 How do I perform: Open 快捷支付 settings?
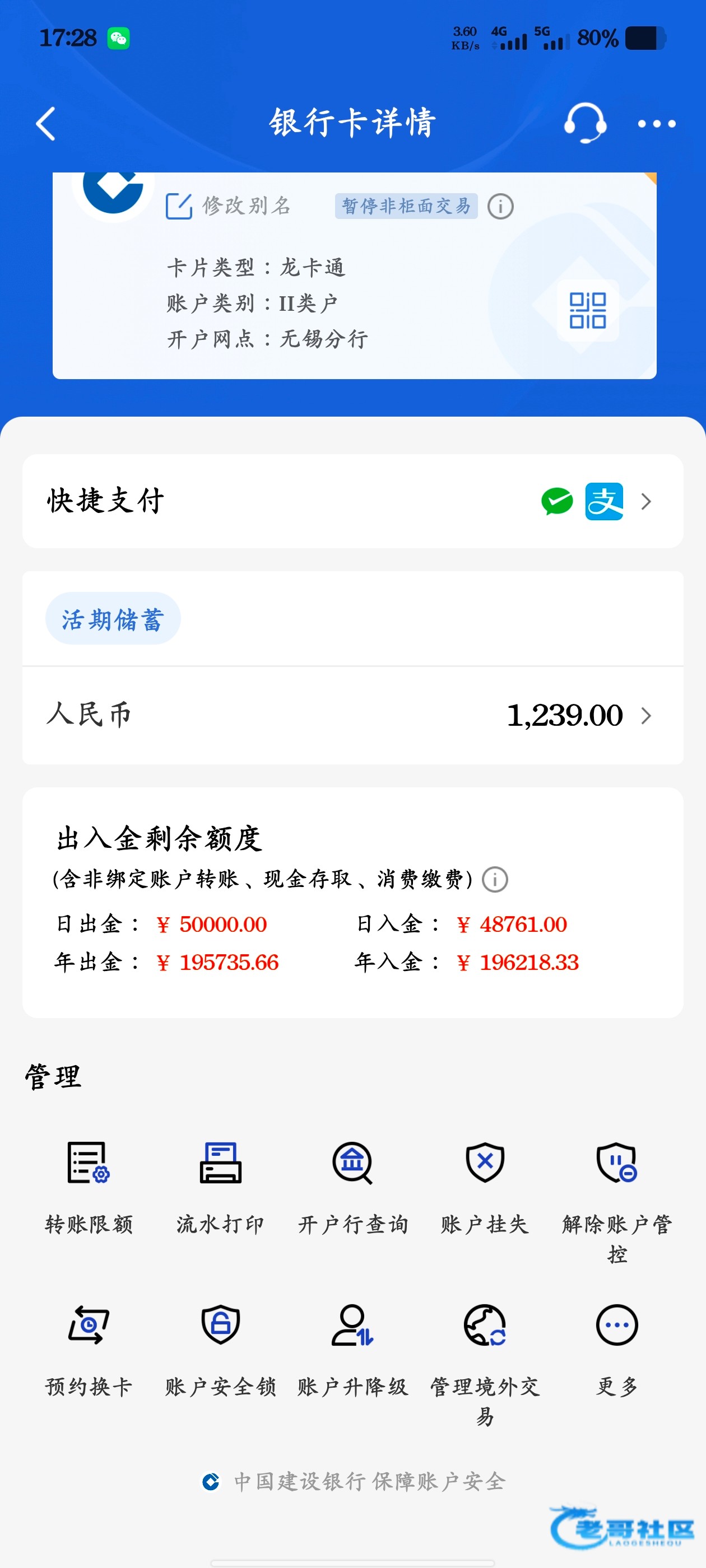coord(352,501)
